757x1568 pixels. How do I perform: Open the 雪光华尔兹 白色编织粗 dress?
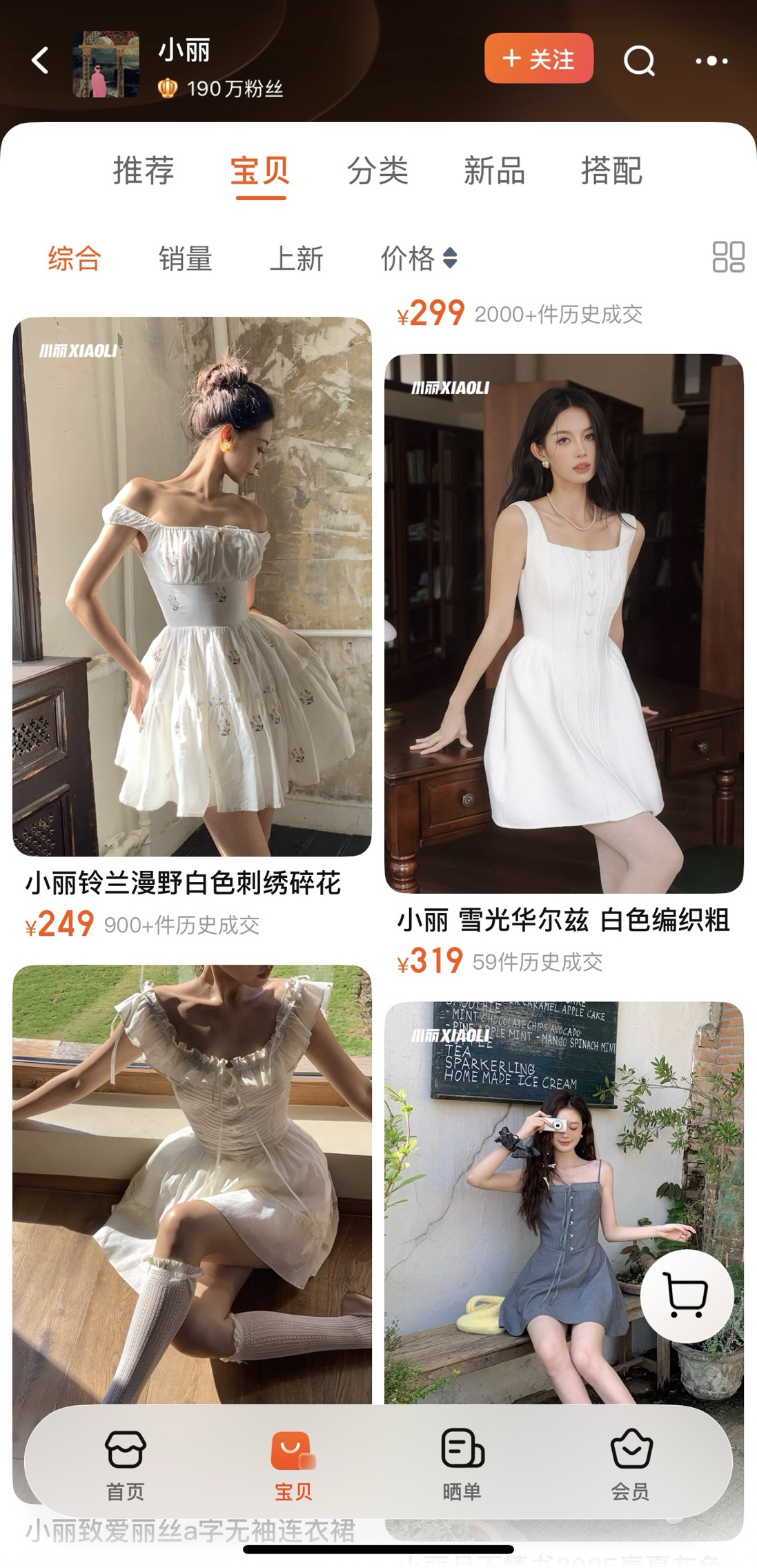point(564,623)
